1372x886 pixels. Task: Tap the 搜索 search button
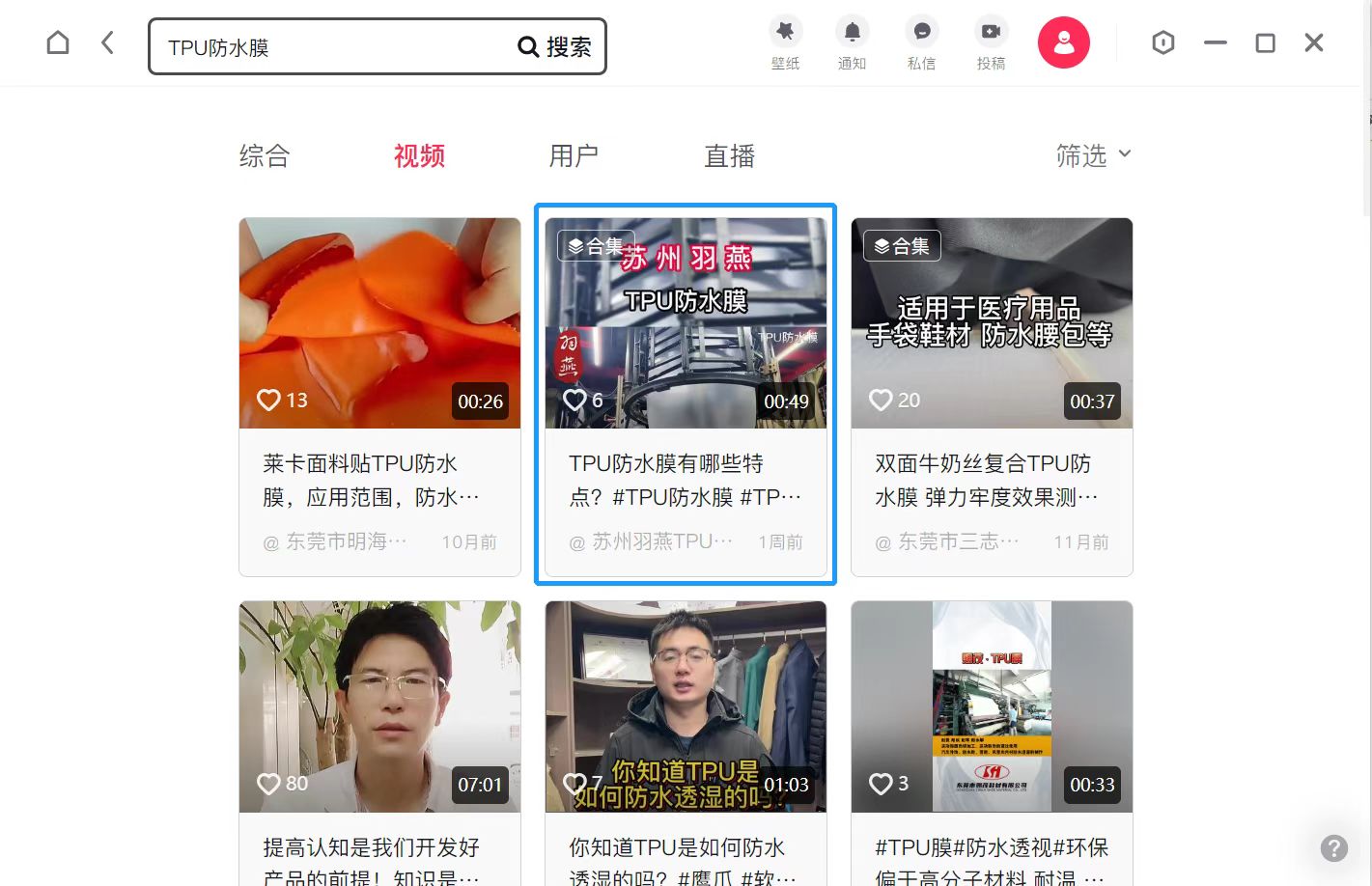coord(555,46)
